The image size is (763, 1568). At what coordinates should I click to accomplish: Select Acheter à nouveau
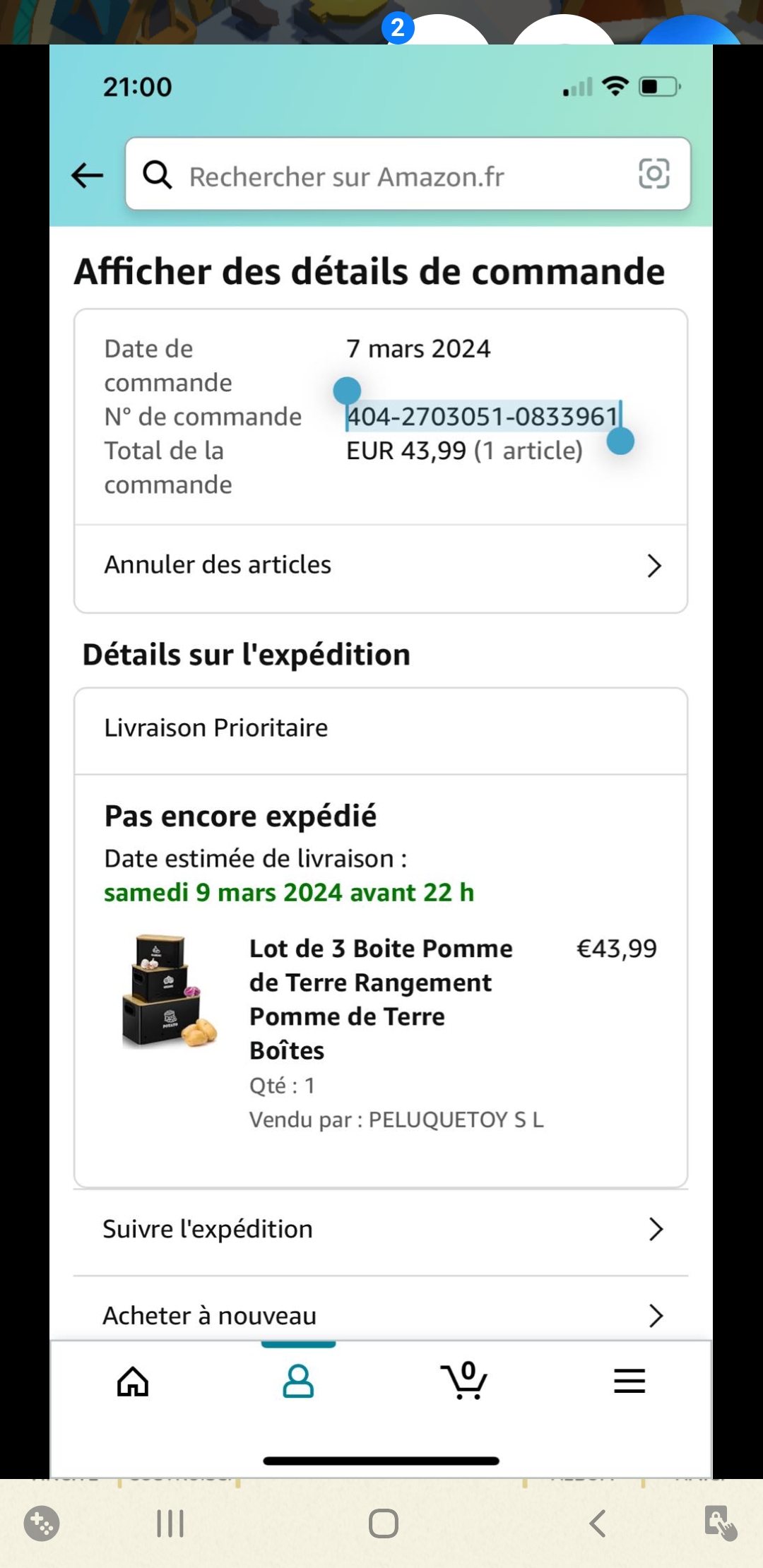(x=381, y=1315)
